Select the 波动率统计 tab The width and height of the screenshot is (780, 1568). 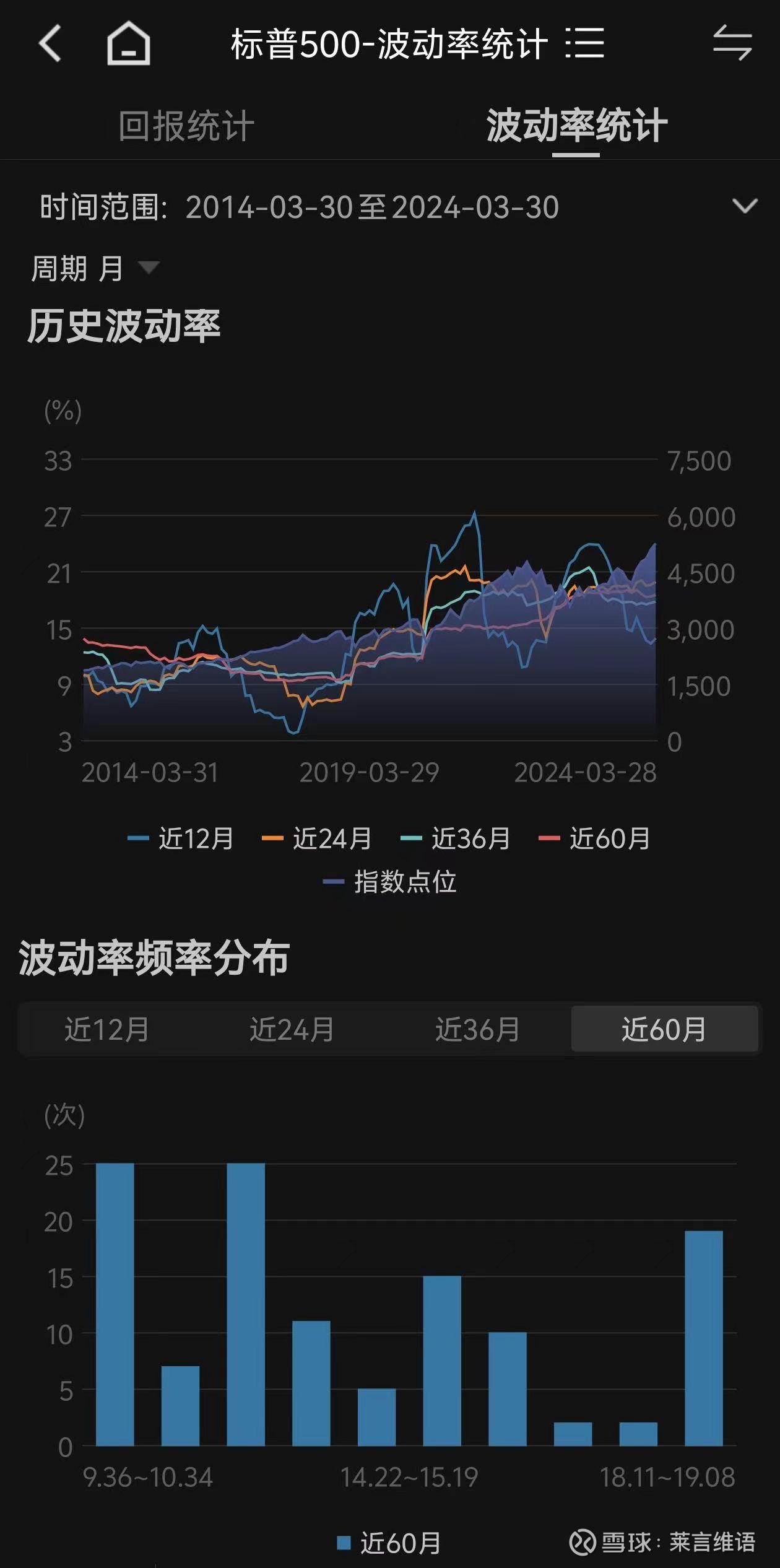pyautogui.click(x=576, y=126)
